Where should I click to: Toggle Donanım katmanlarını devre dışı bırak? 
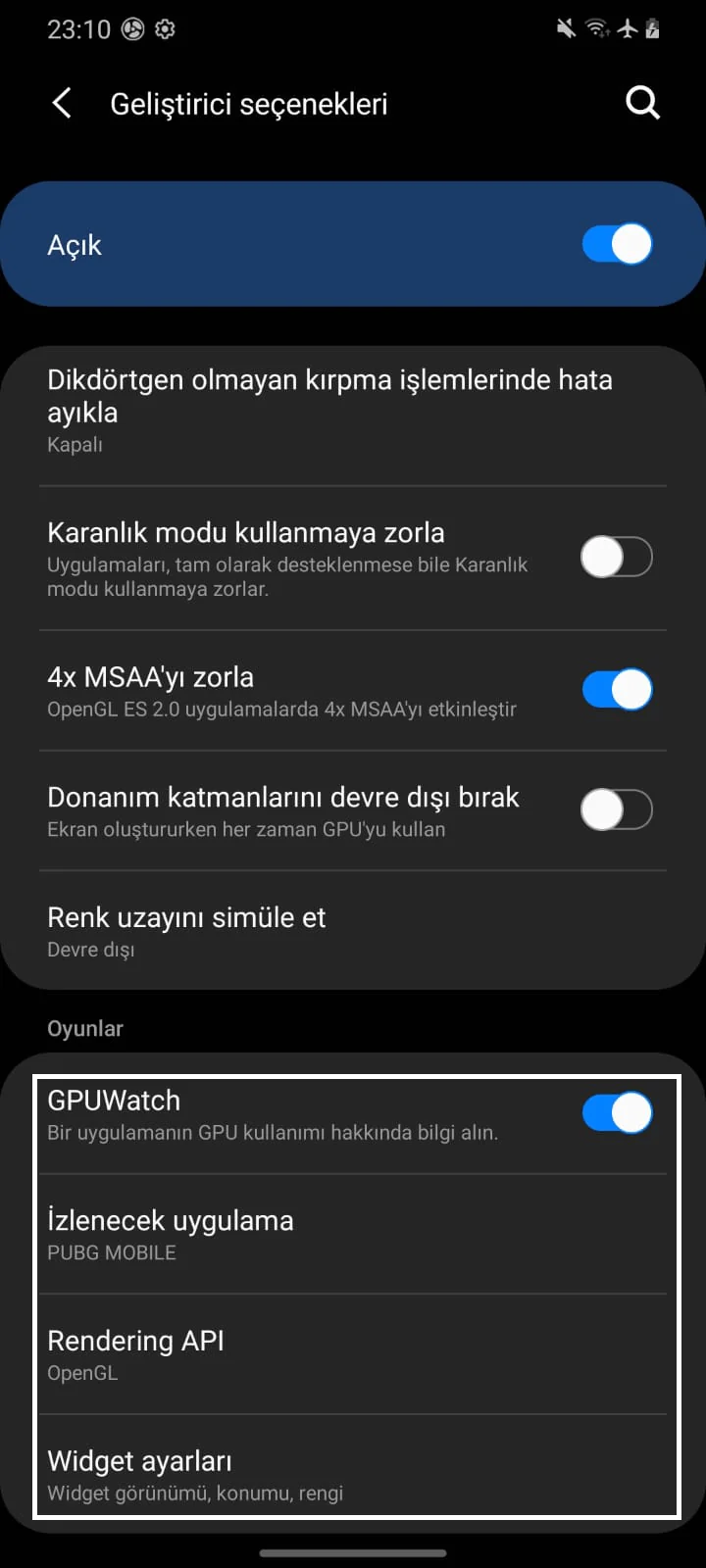616,810
